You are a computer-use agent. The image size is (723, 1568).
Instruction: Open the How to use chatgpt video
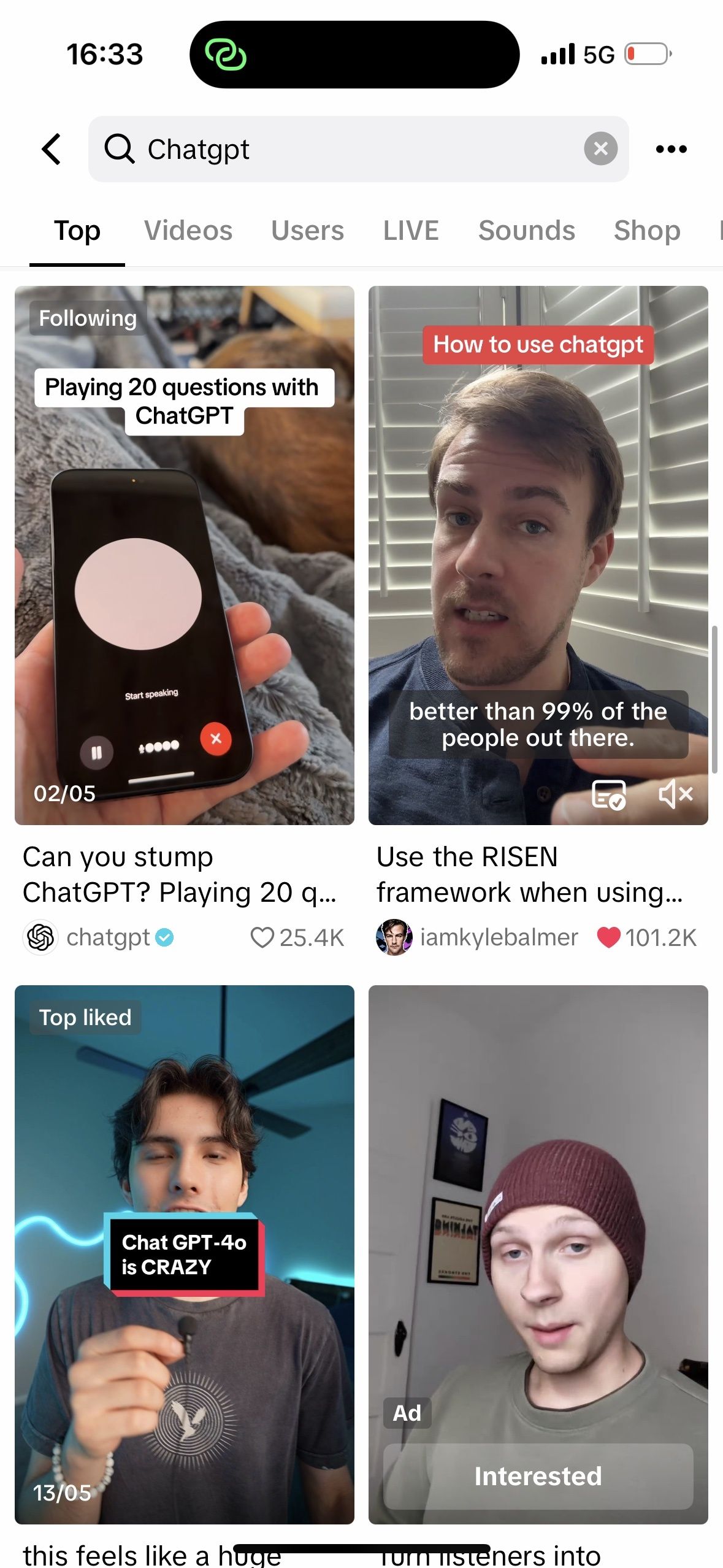(x=538, y=521)
